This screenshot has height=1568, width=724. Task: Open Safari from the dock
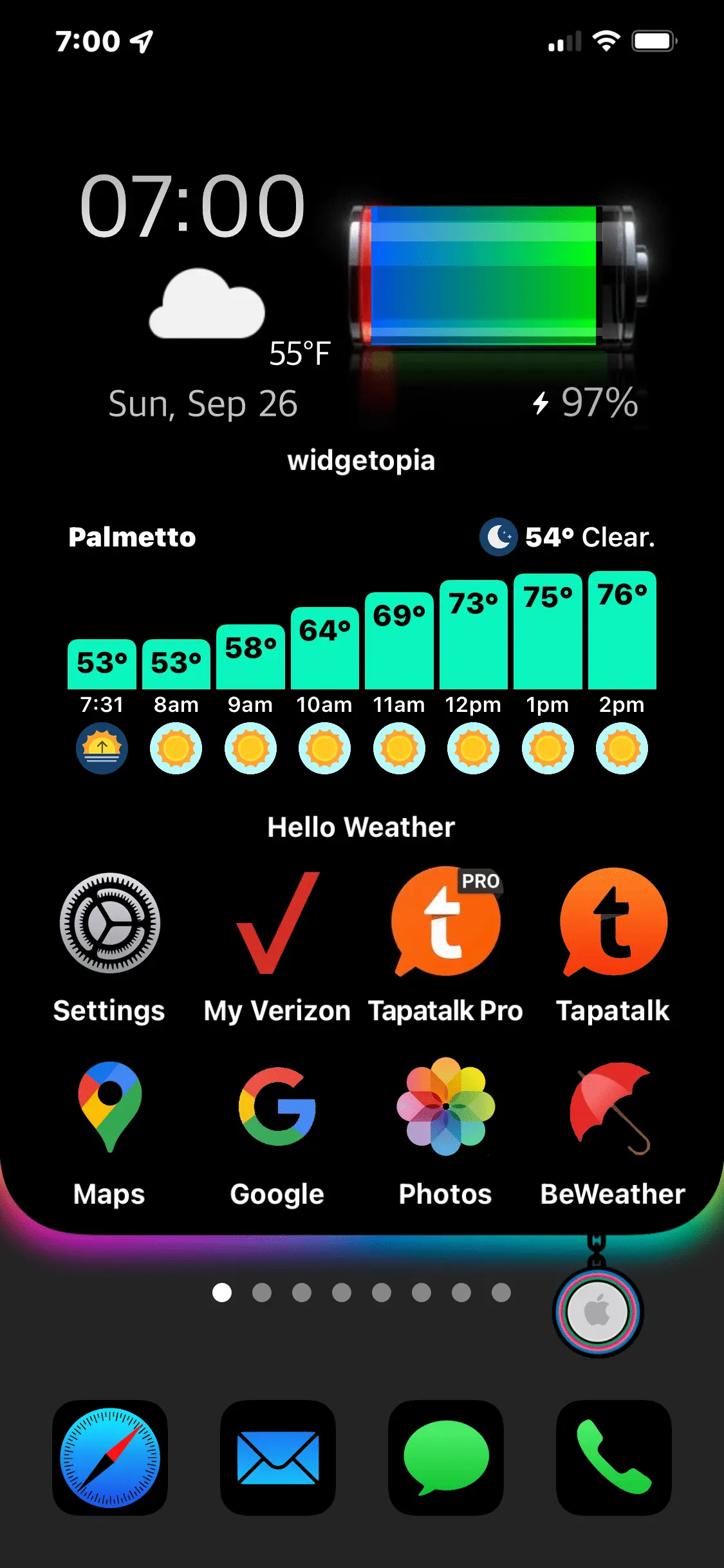click(109, 1457)
